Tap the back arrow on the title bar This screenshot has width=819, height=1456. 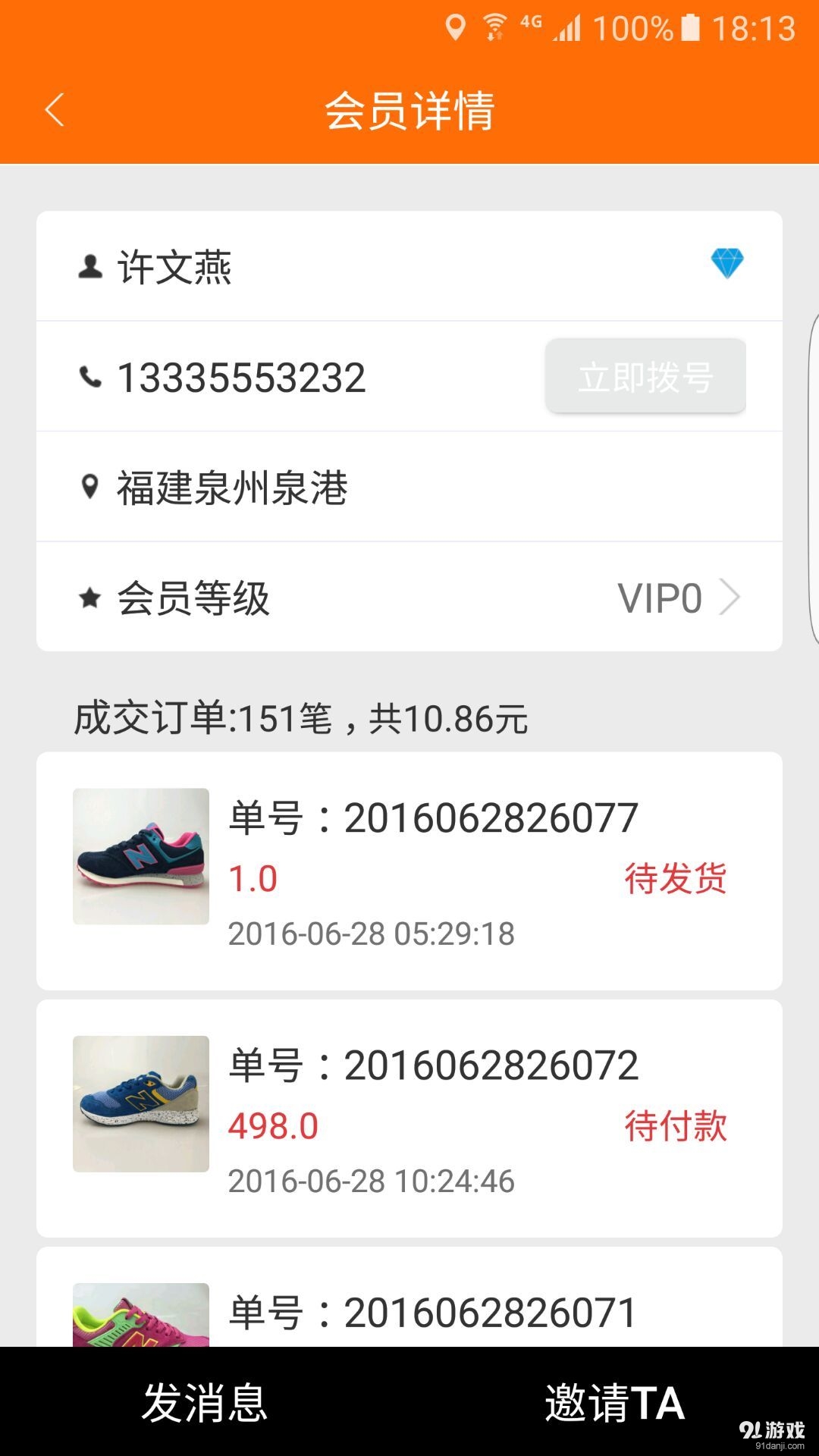tap(53, 110)
